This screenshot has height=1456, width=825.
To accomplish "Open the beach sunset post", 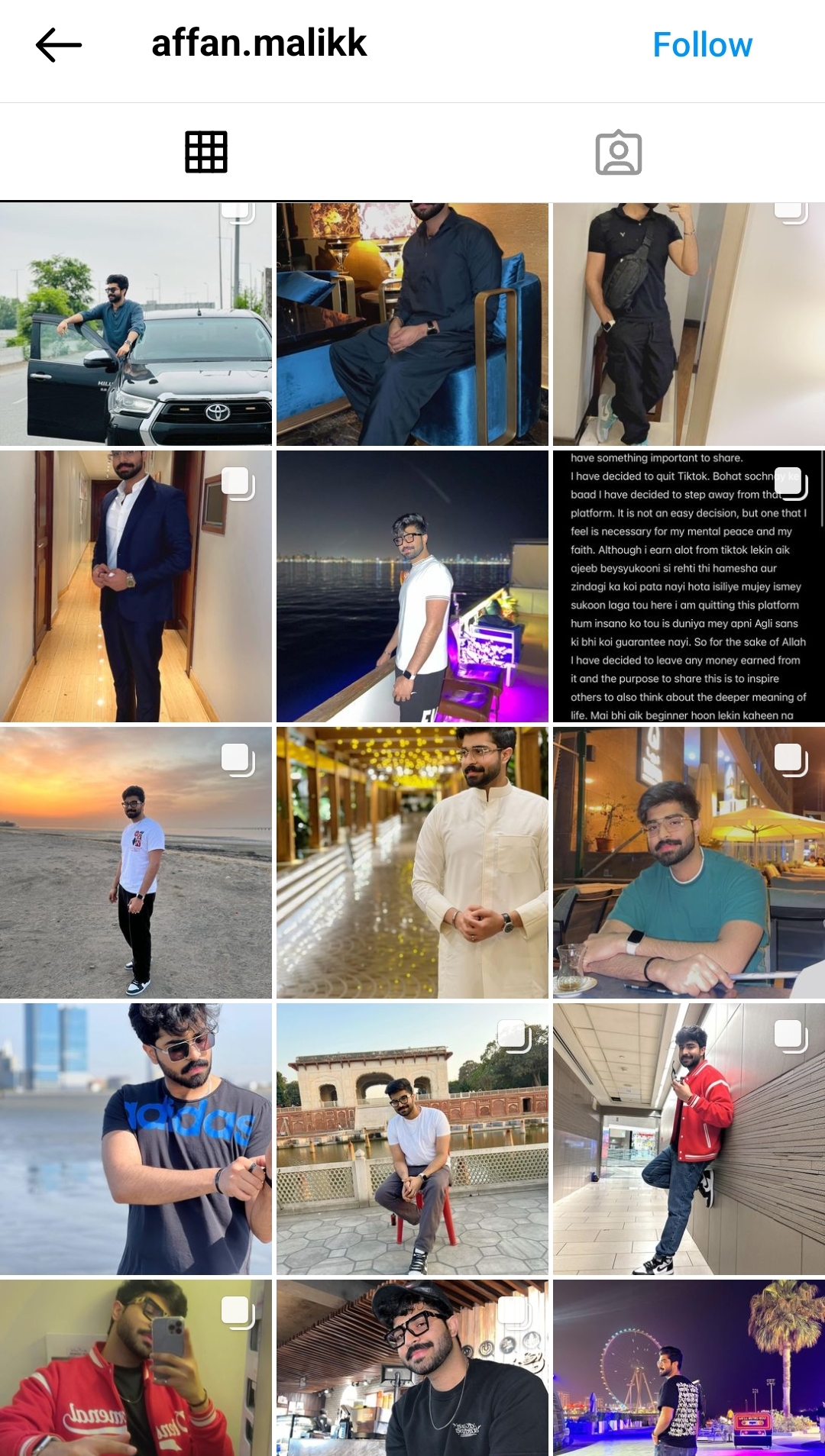I will [x=136, y=863].
